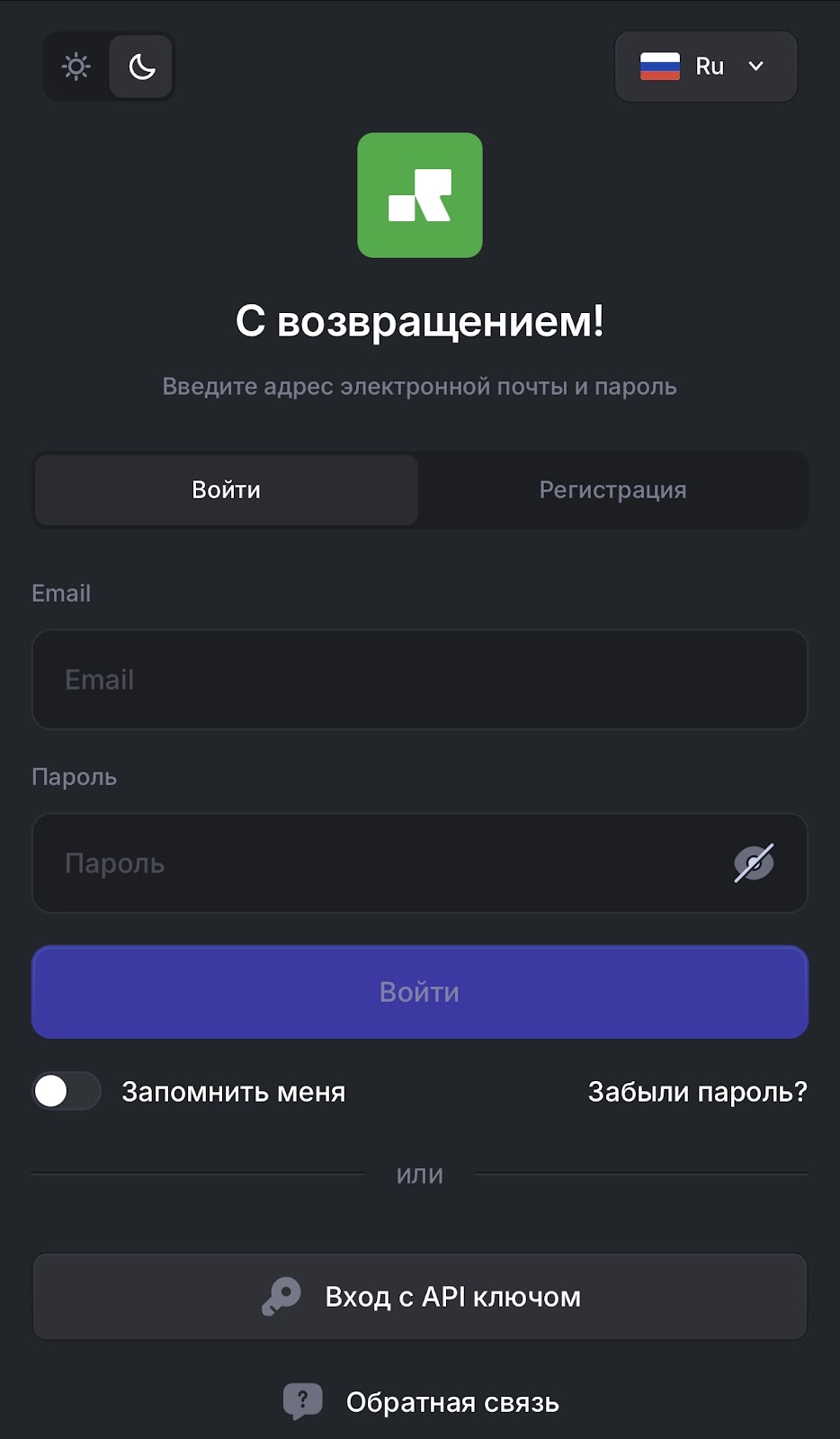Switch to light theme sun icon
Screen dimensions: 840x1439
pyautogui.click(x=76, y=67)
